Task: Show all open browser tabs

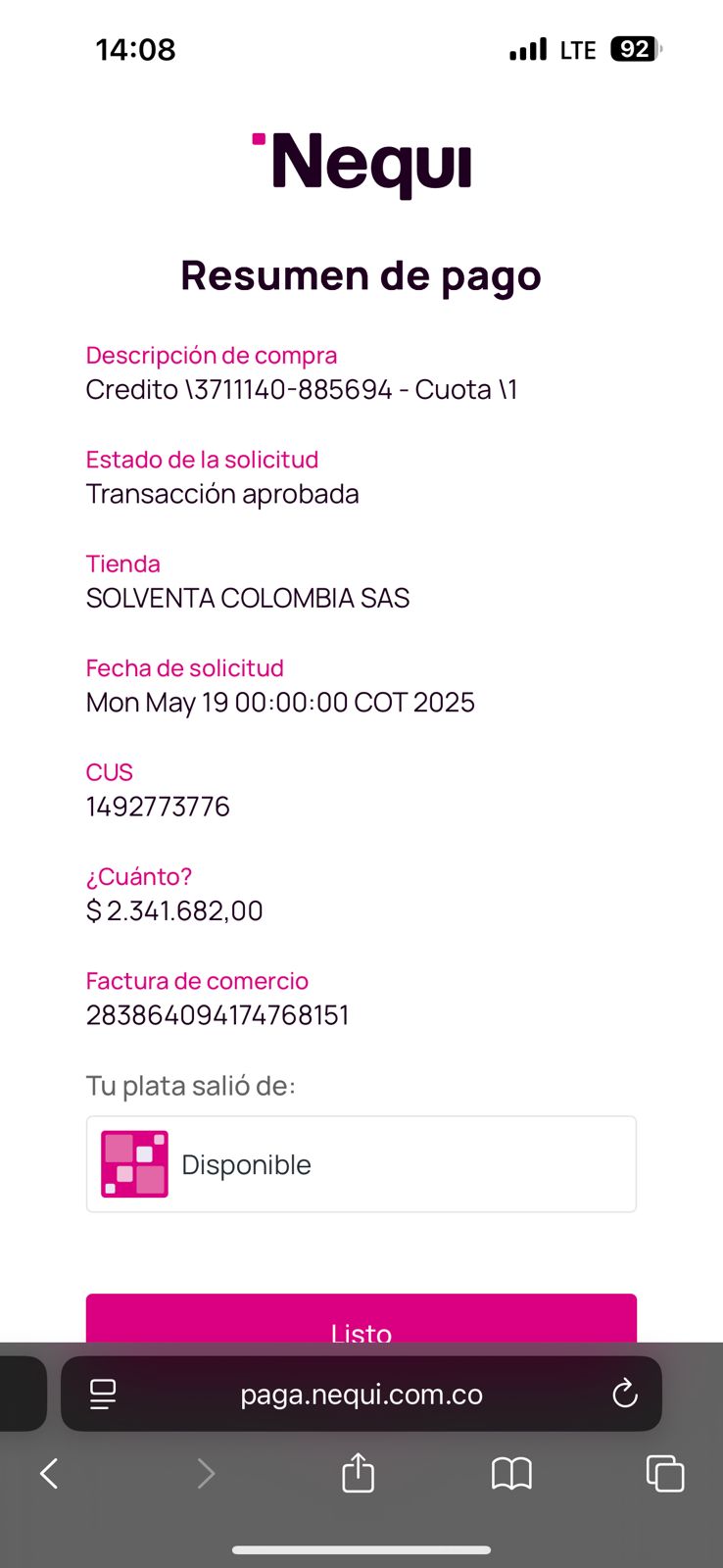Action: (x=664, y=1473)
